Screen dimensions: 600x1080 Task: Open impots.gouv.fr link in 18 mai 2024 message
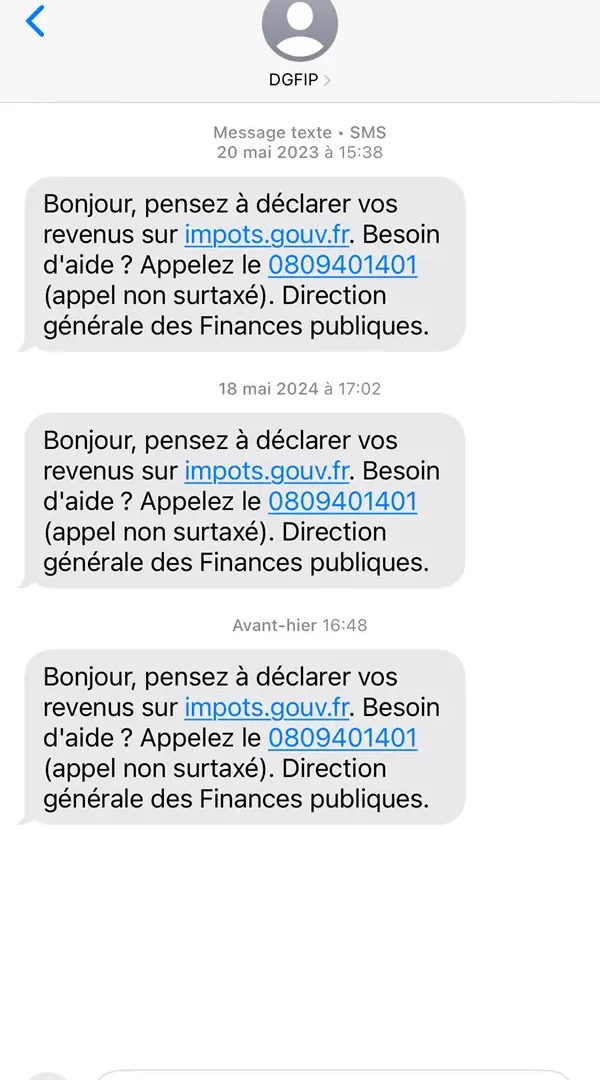(x=267, y=471)
